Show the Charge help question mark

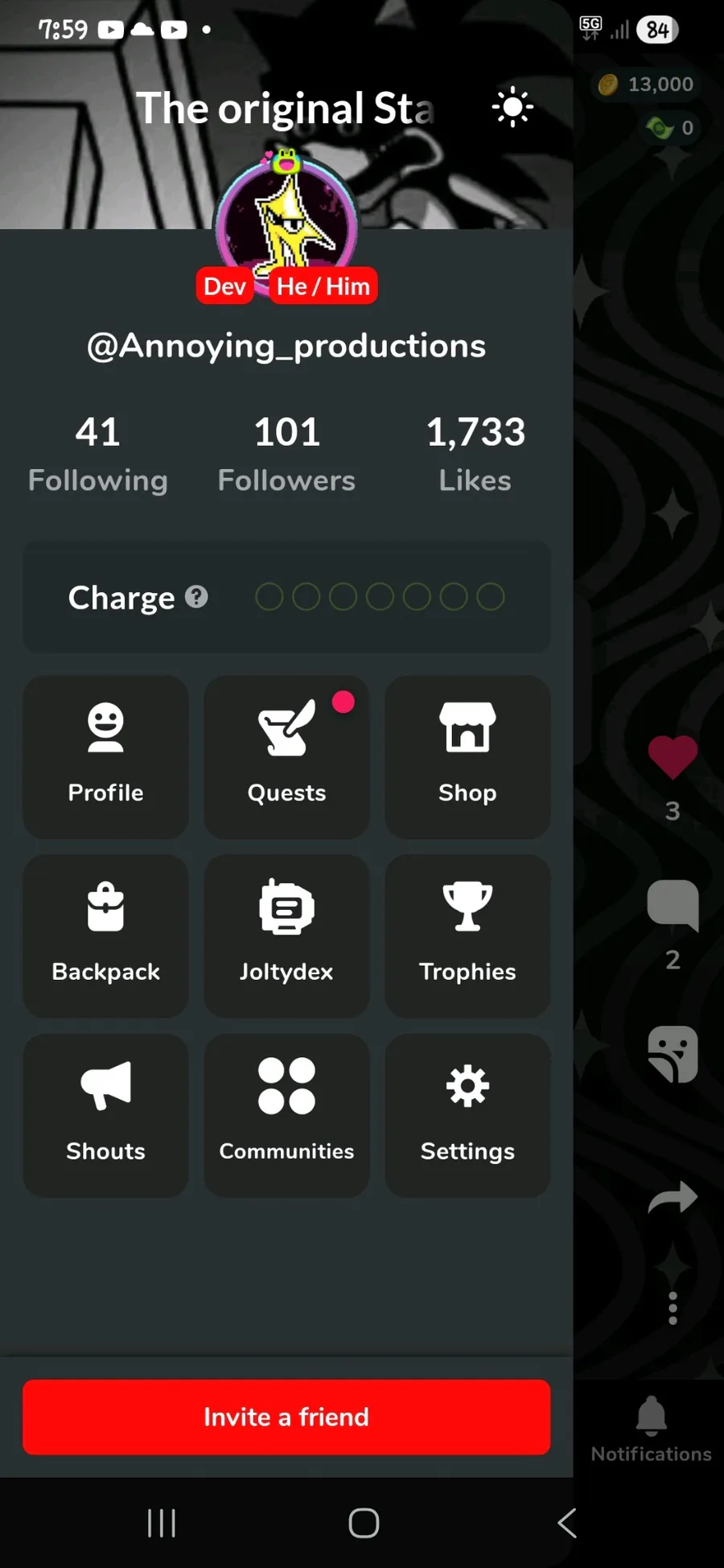[x=196, y=596]
